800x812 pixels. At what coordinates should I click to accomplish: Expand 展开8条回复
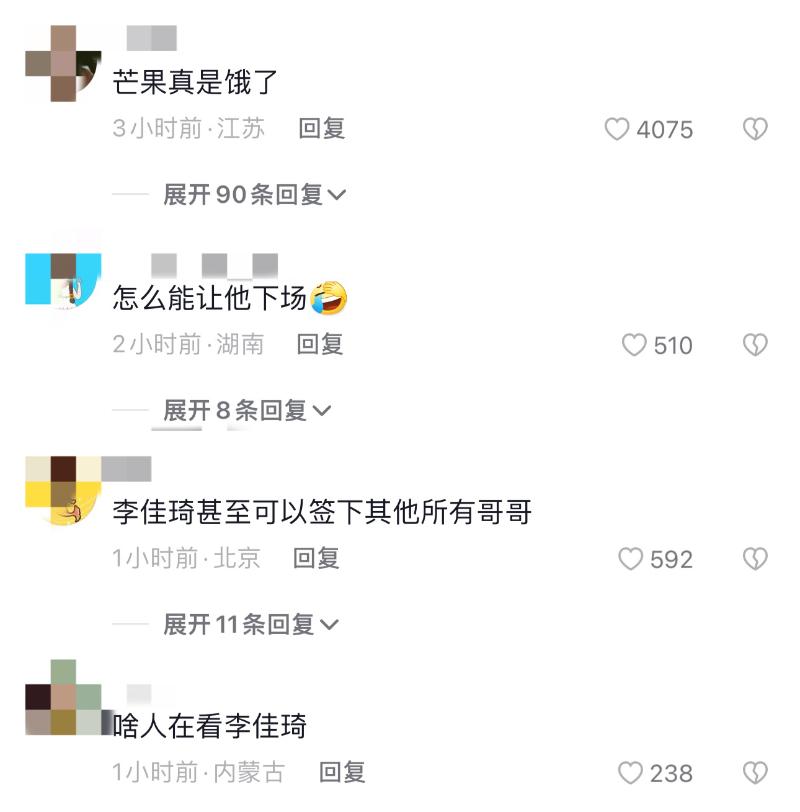tap(247, 410)
